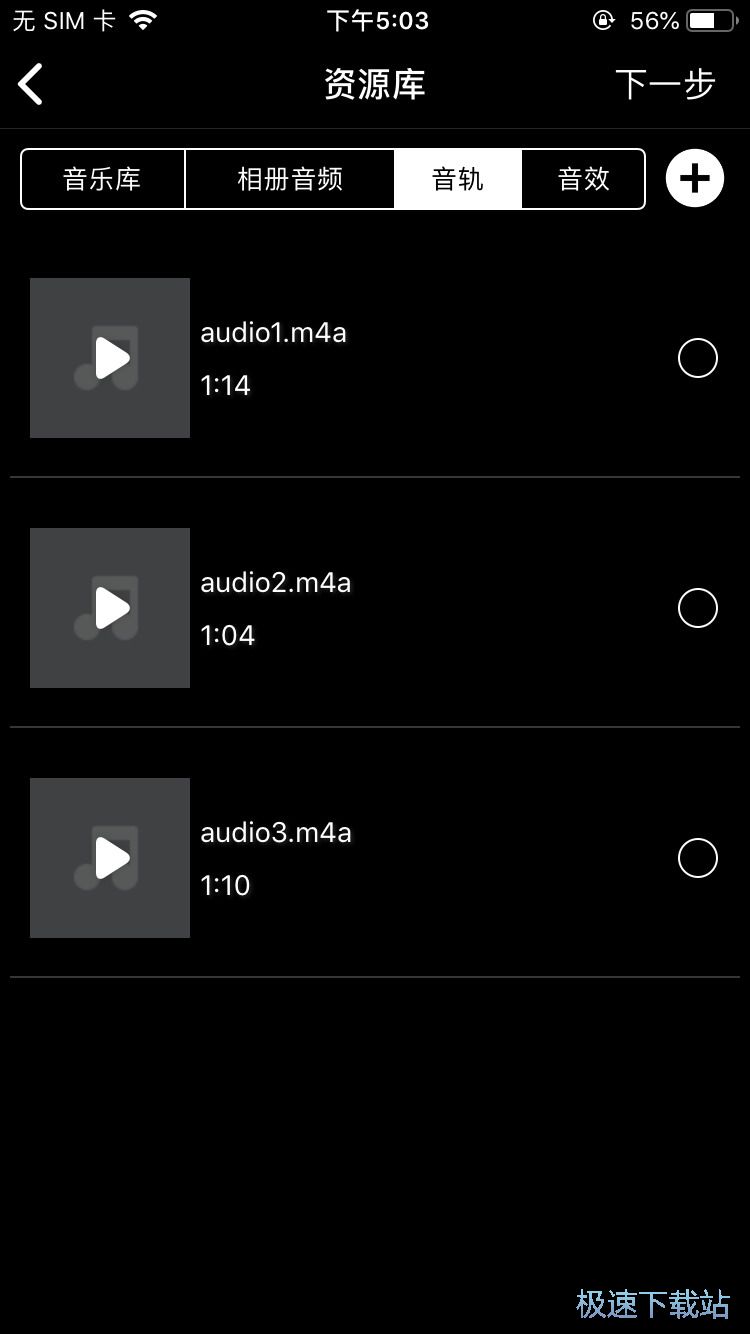
Task: Play audio2.m4a preview
Action: (110, 608)
